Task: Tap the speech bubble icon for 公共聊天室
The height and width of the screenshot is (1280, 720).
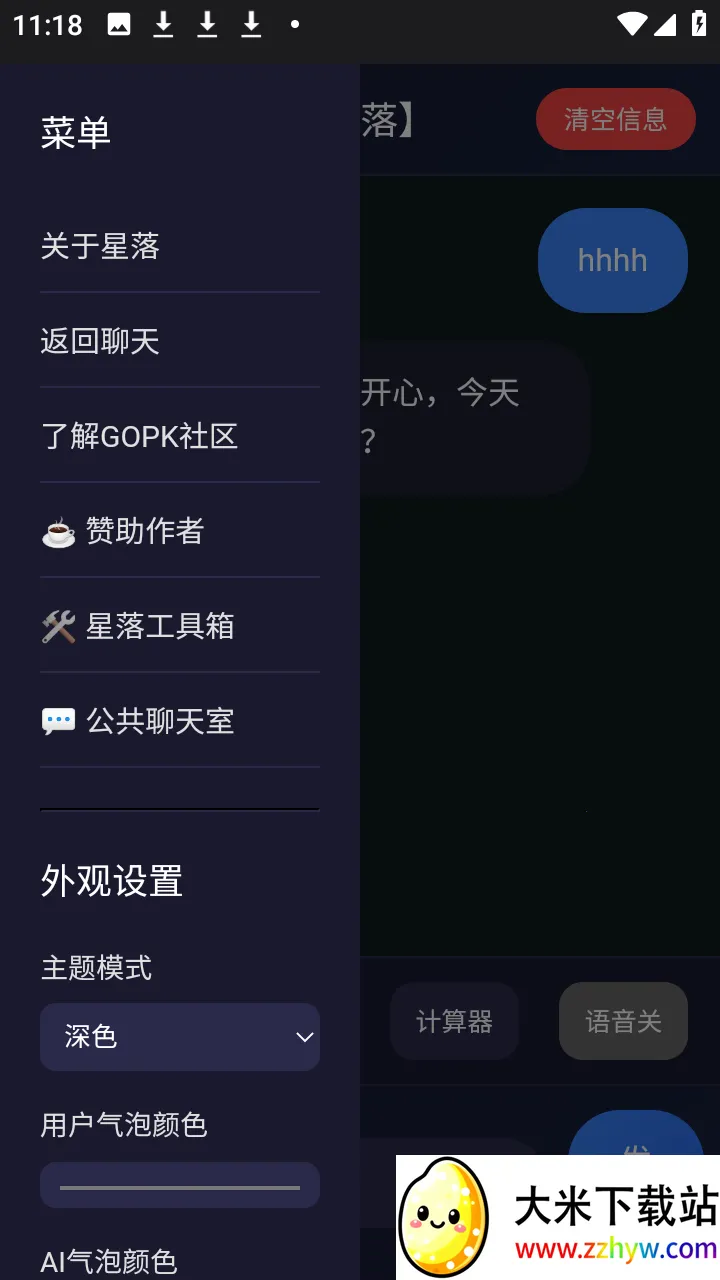Action: [x=58, y=721]
